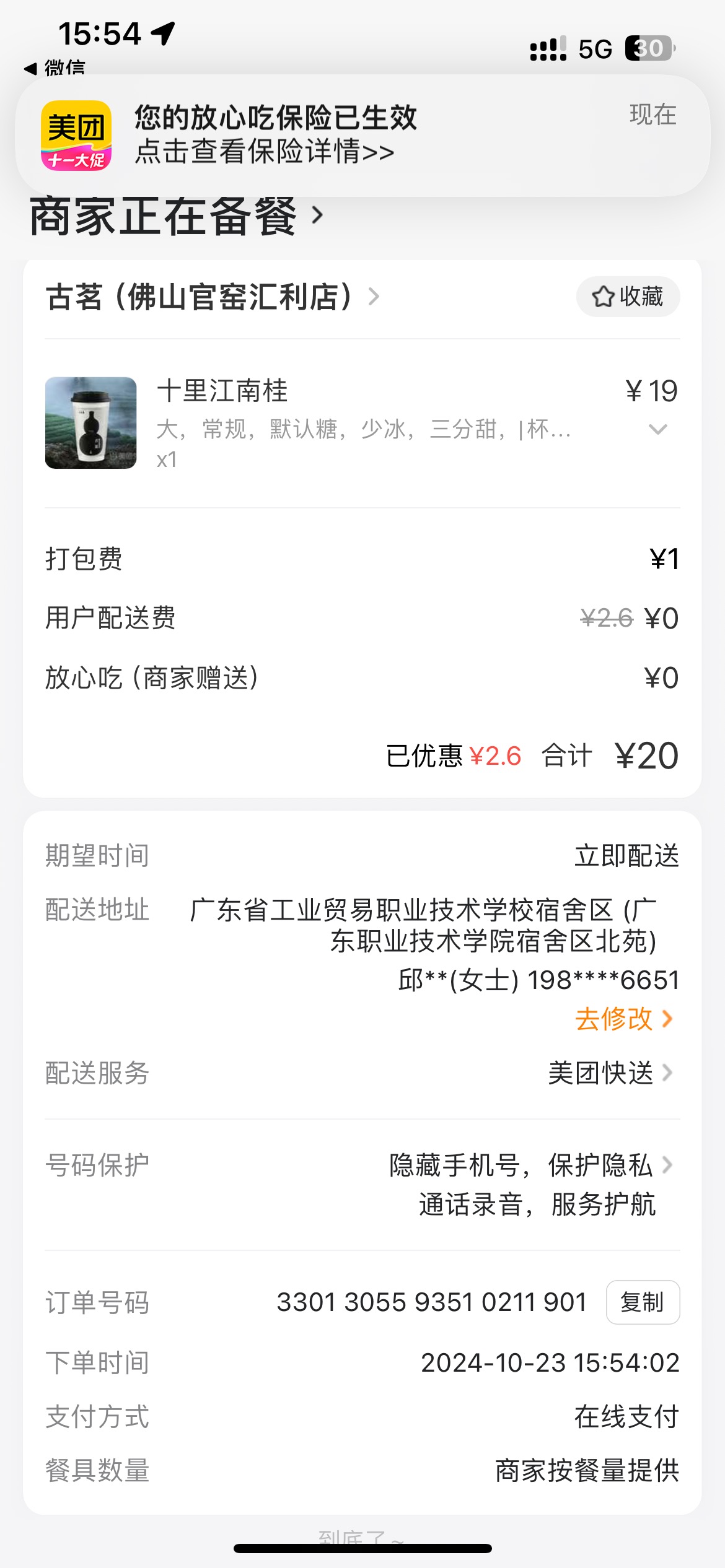Expand the 十里江南桂 item specifications
The image size is (725, 1568).
click(x=657, y=429)
